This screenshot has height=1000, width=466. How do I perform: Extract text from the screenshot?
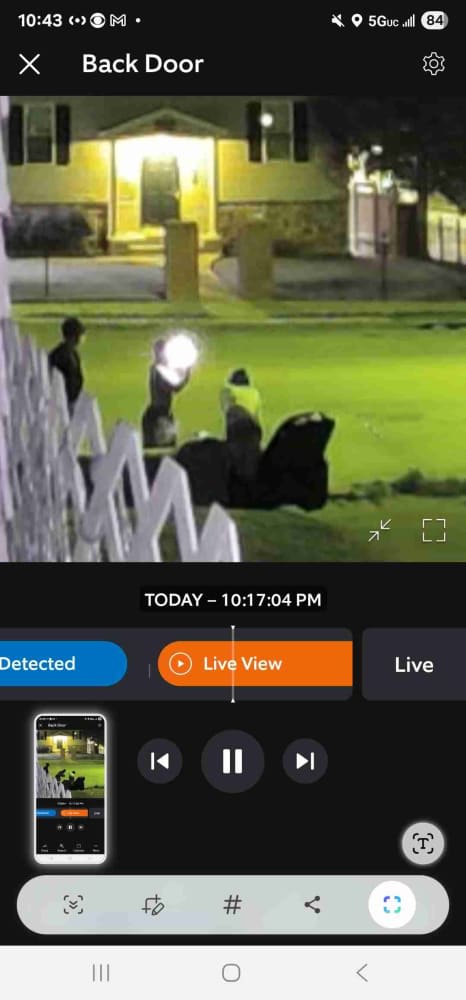point(423,844)
